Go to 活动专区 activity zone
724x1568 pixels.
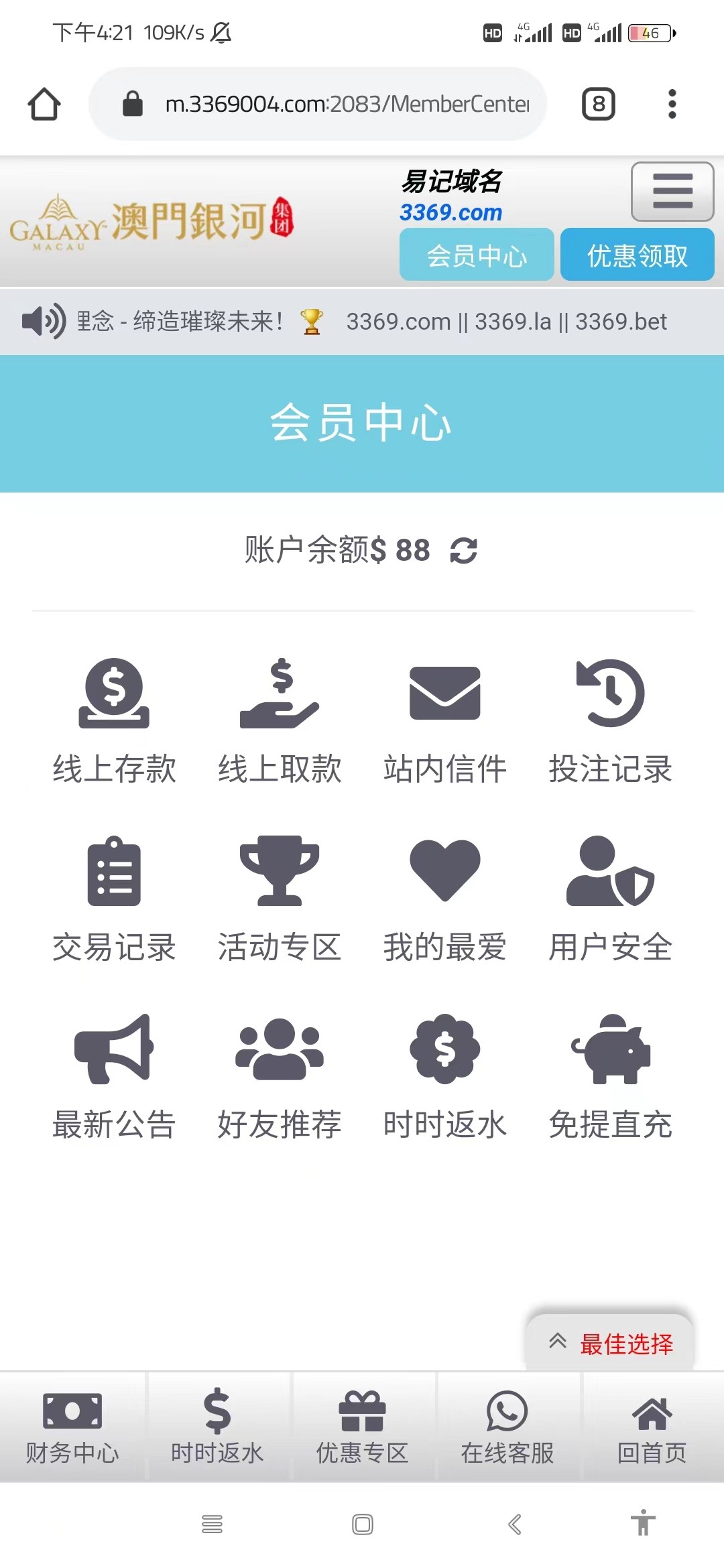coord(280,898)
